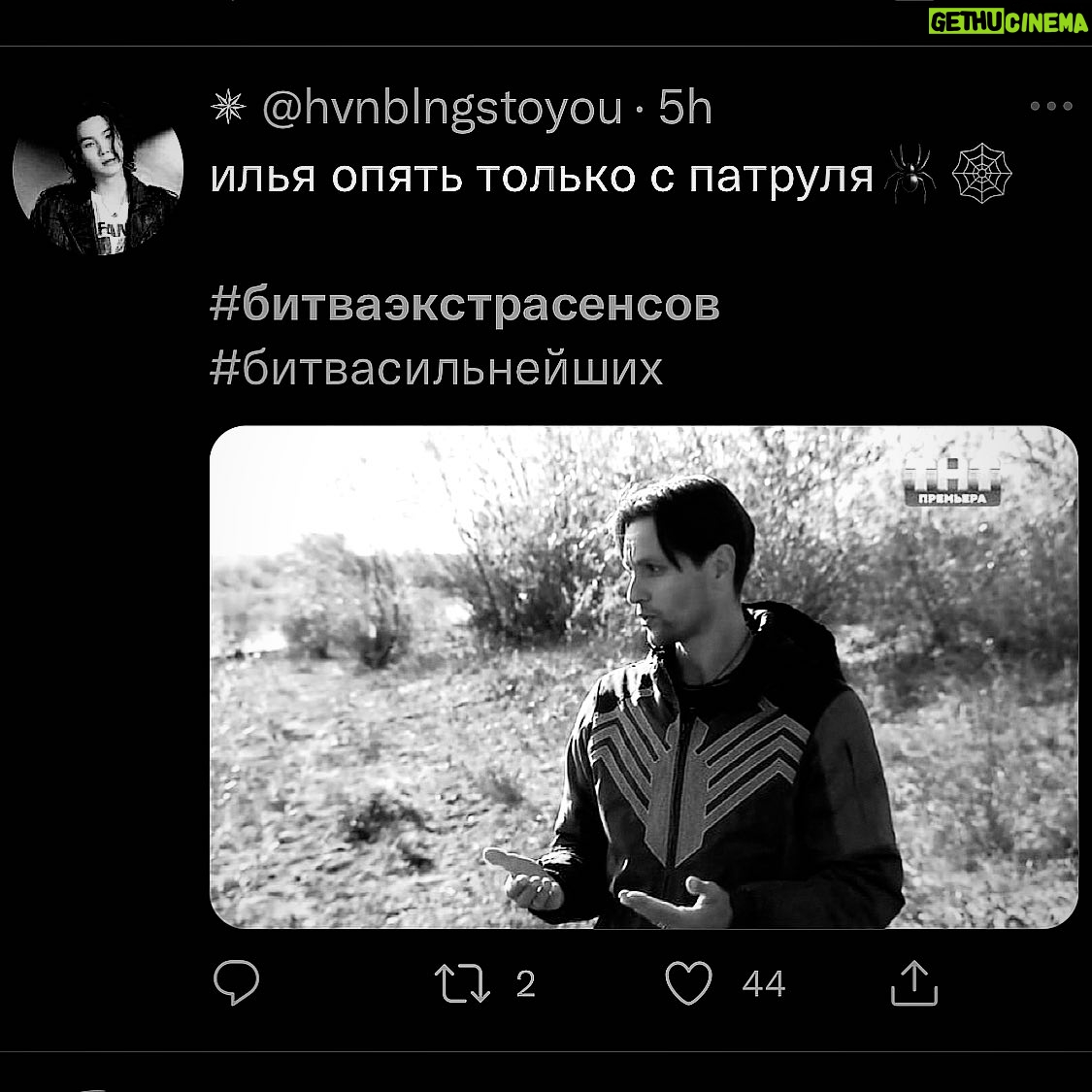The image size is (1092, 1092).
Task: Open the tweet's three-dot overflow menu
Action: tap(1050, 107)
